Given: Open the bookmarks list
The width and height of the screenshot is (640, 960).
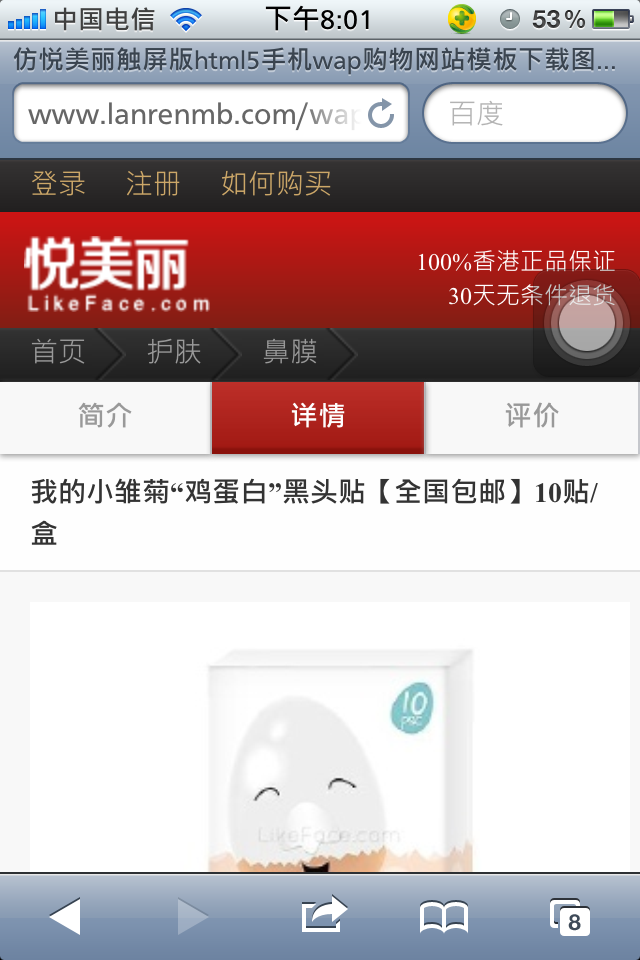Looking at the screenshot, I should pyautogui.click(x=443, y=916).
